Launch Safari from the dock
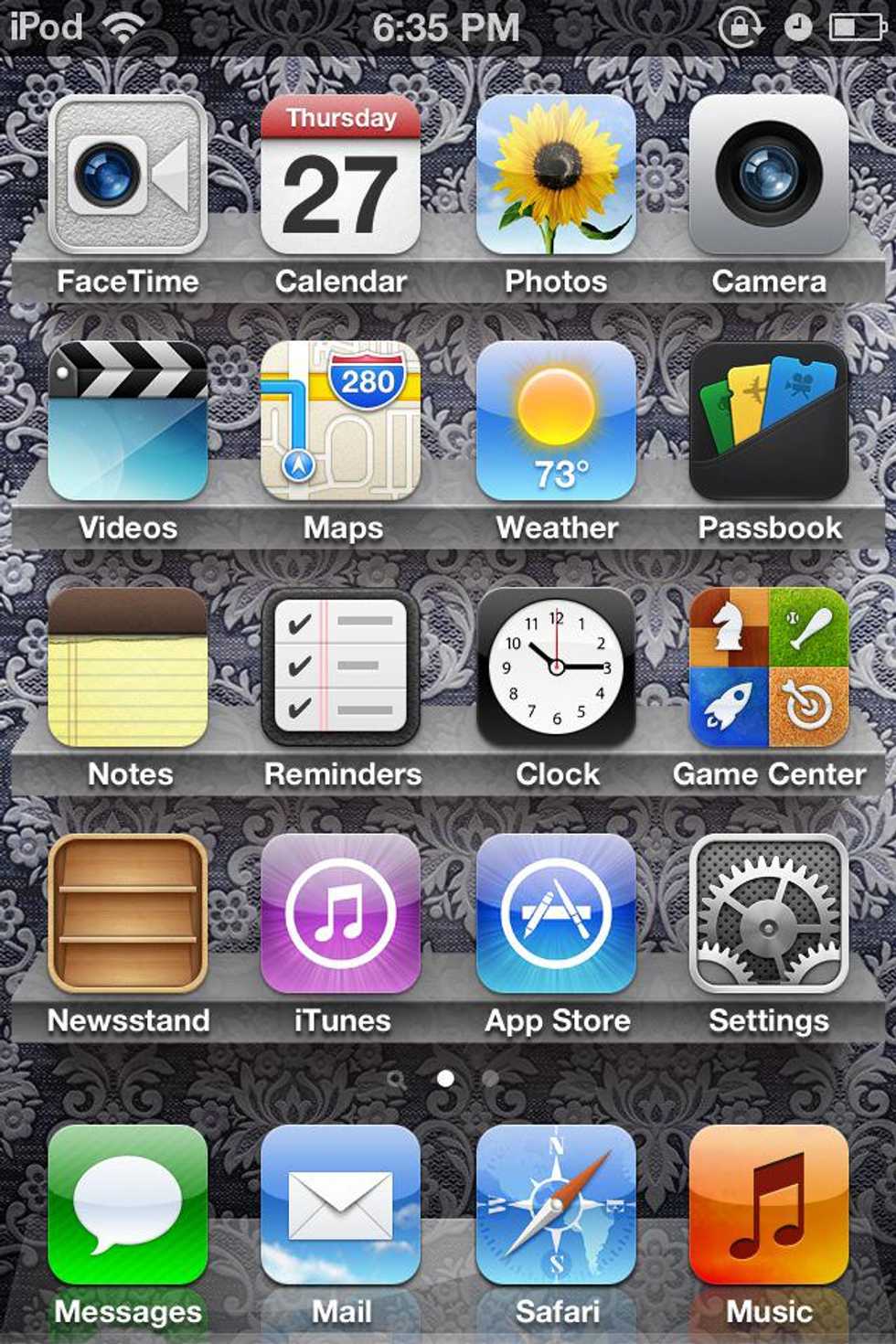 click(556, 1205)
